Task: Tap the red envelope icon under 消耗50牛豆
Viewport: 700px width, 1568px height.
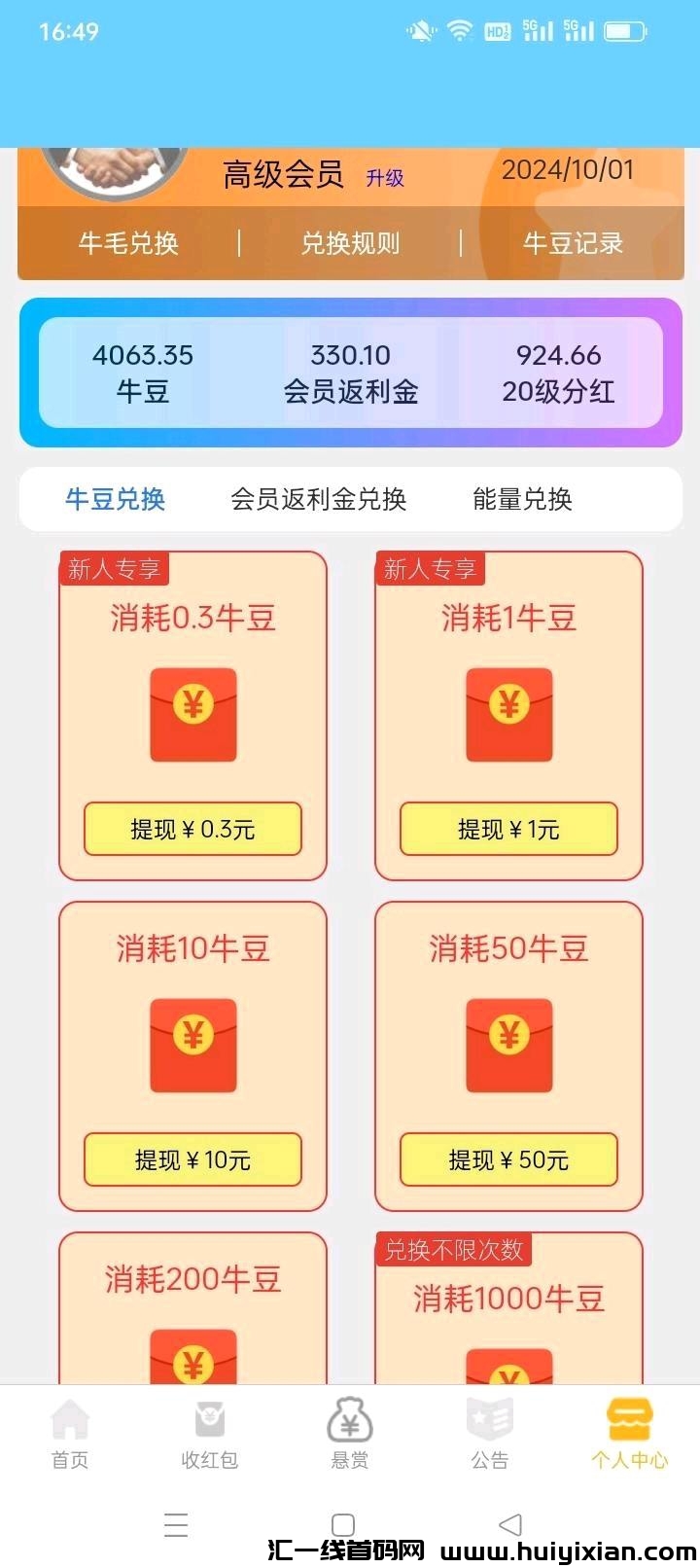Action: pyautogui.click(x=508, y=1046)
